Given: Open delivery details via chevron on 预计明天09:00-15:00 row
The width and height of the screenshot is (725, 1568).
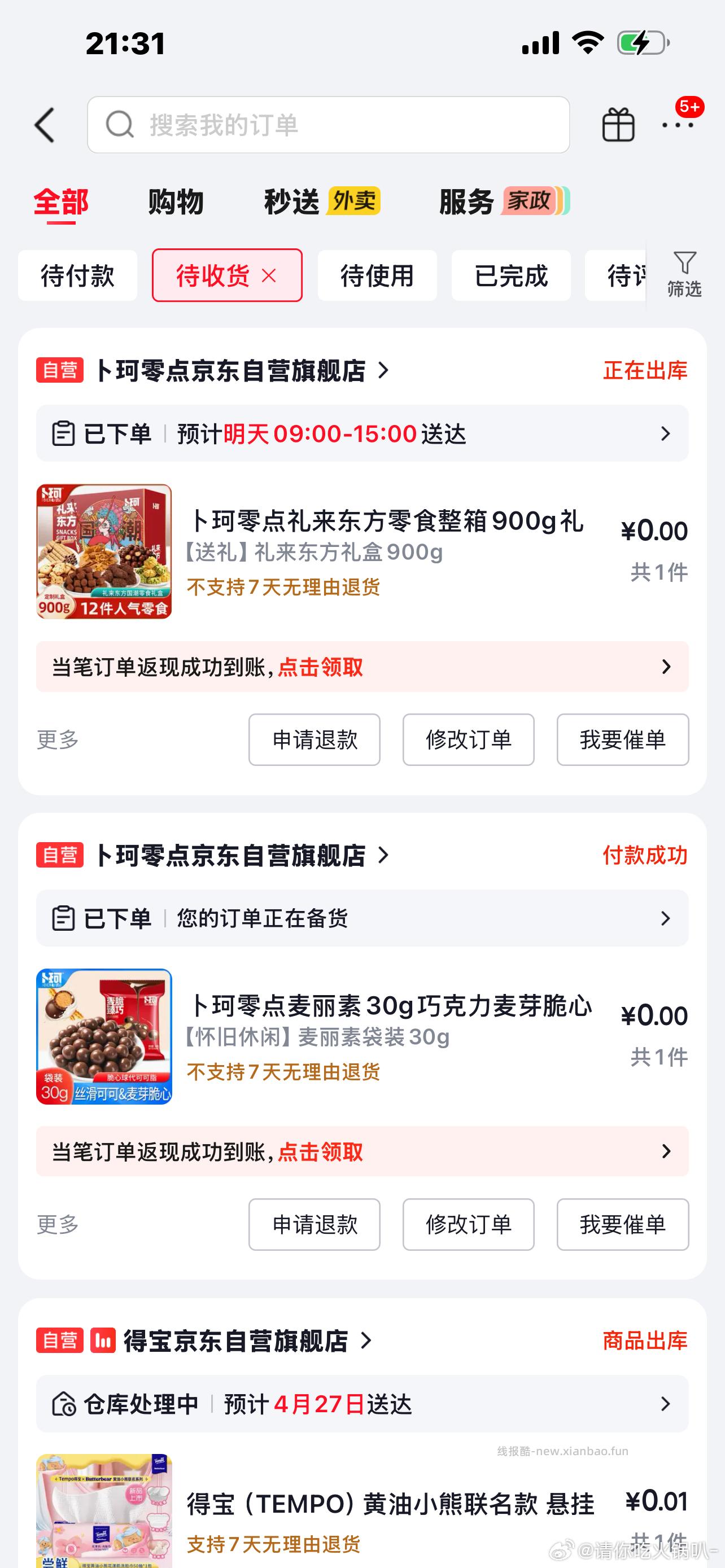Looking at the screenshot, I should click(665, 433).
